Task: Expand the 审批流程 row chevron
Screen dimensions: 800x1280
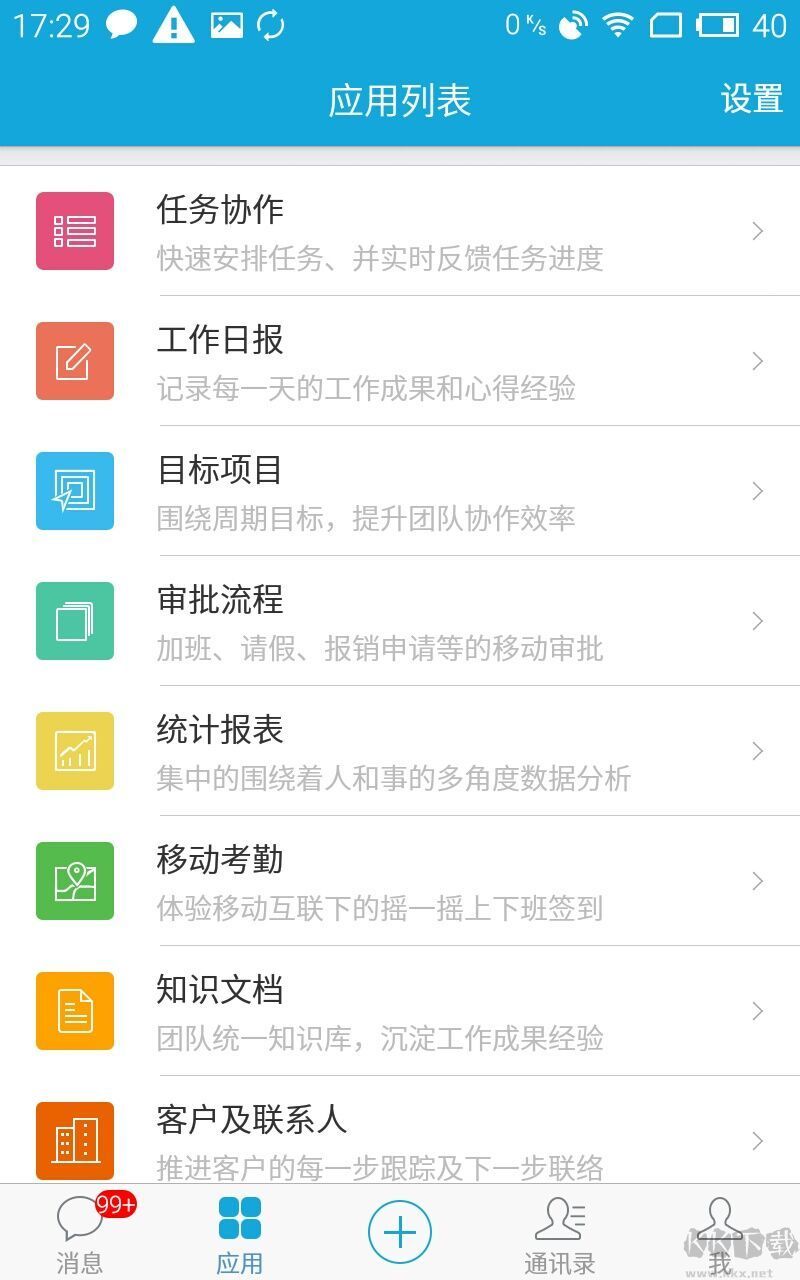Action: [757, 621]
